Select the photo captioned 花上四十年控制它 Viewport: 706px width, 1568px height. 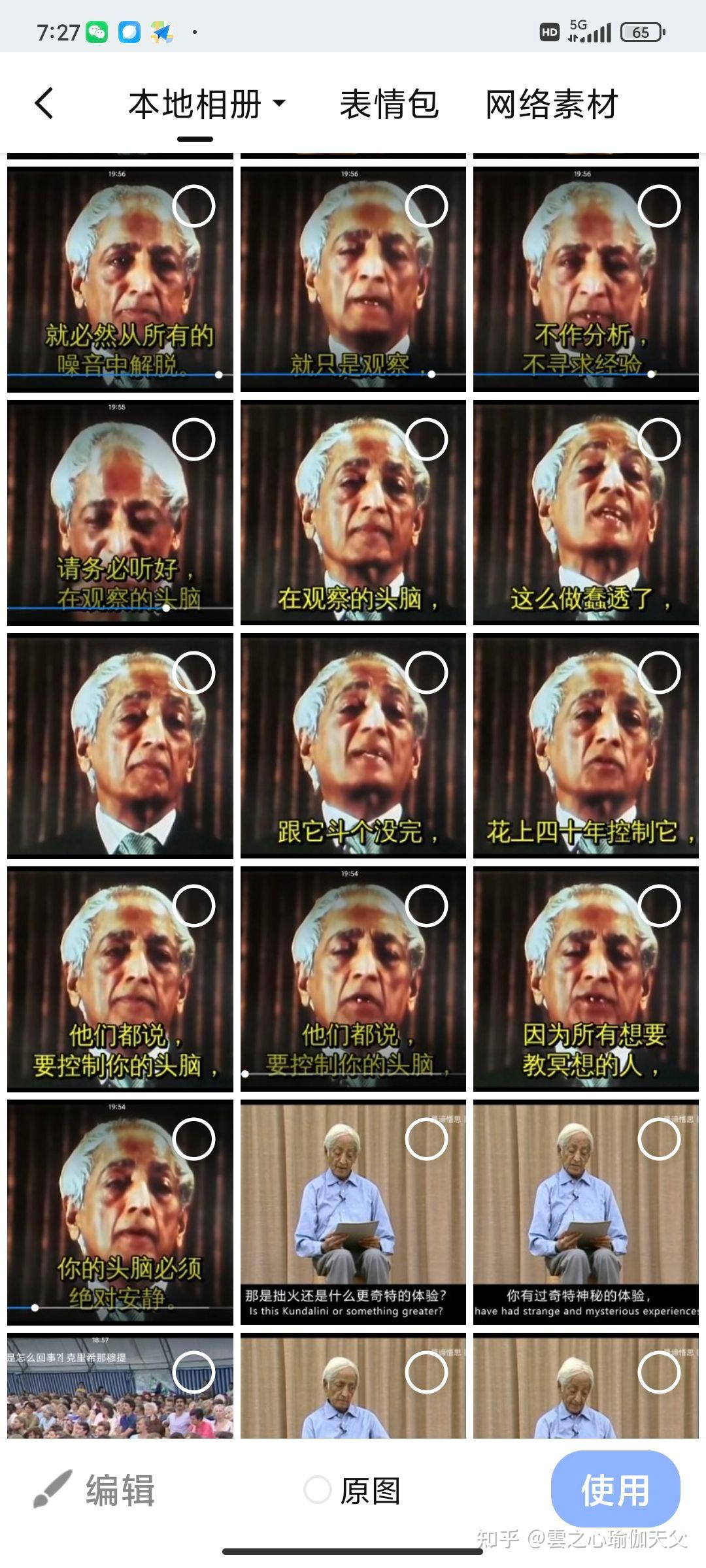659,672
